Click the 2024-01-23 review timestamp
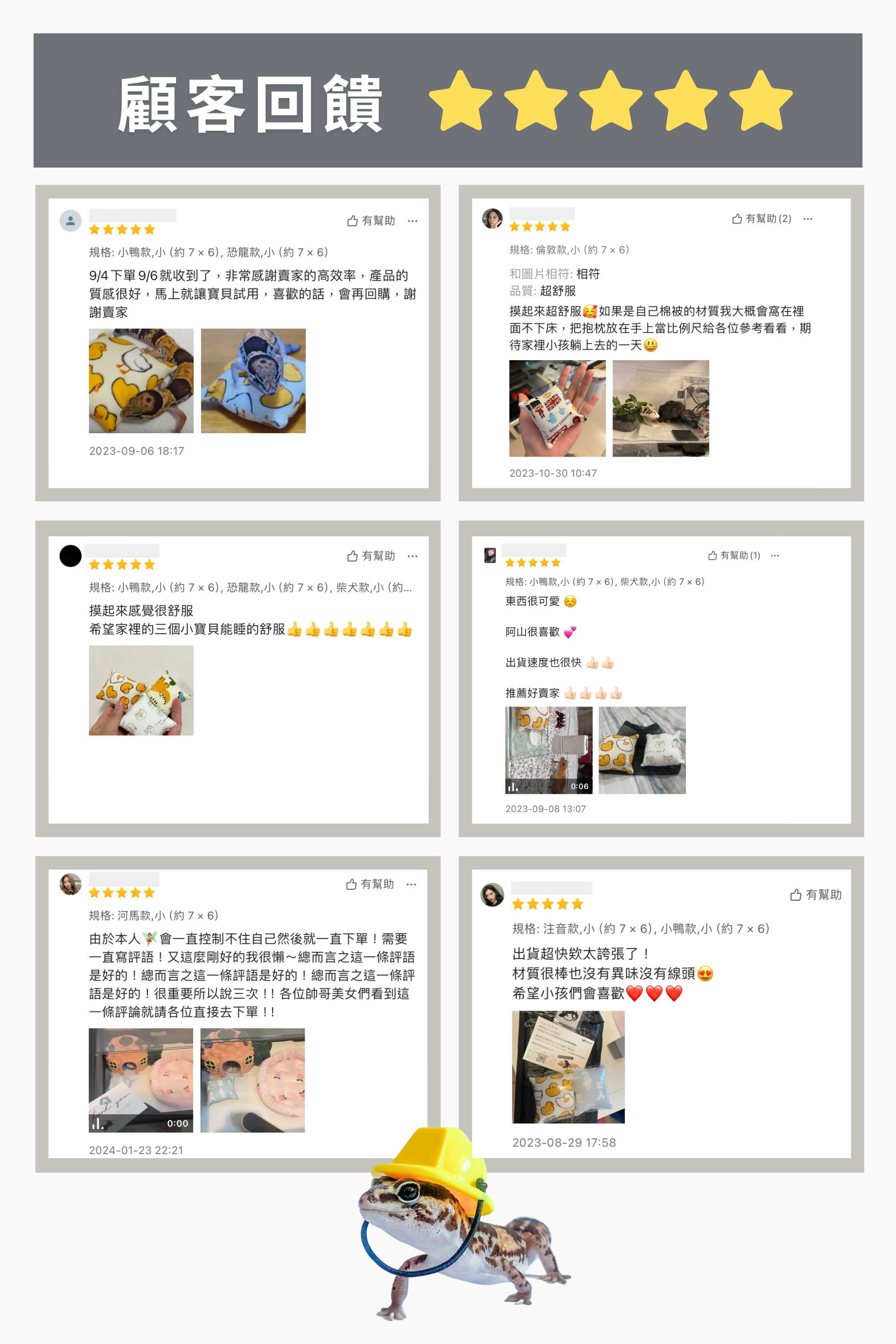Viewport: 896px width, 1344px height. pyautogui.click(x=137, y=1150)
